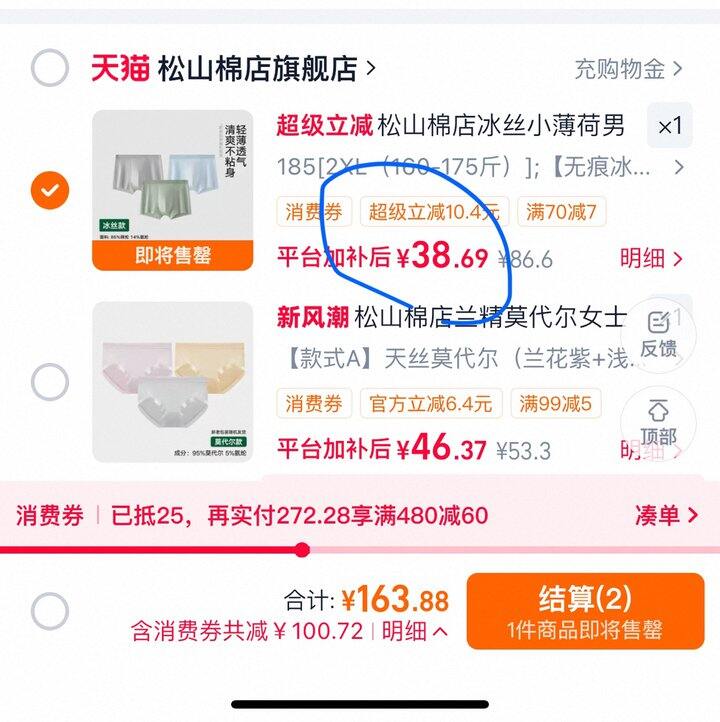Tap the 满99减5 coupon tag
Image resolution: width=720 pixels, height=722 pixels.
click(x=556, y=404)
